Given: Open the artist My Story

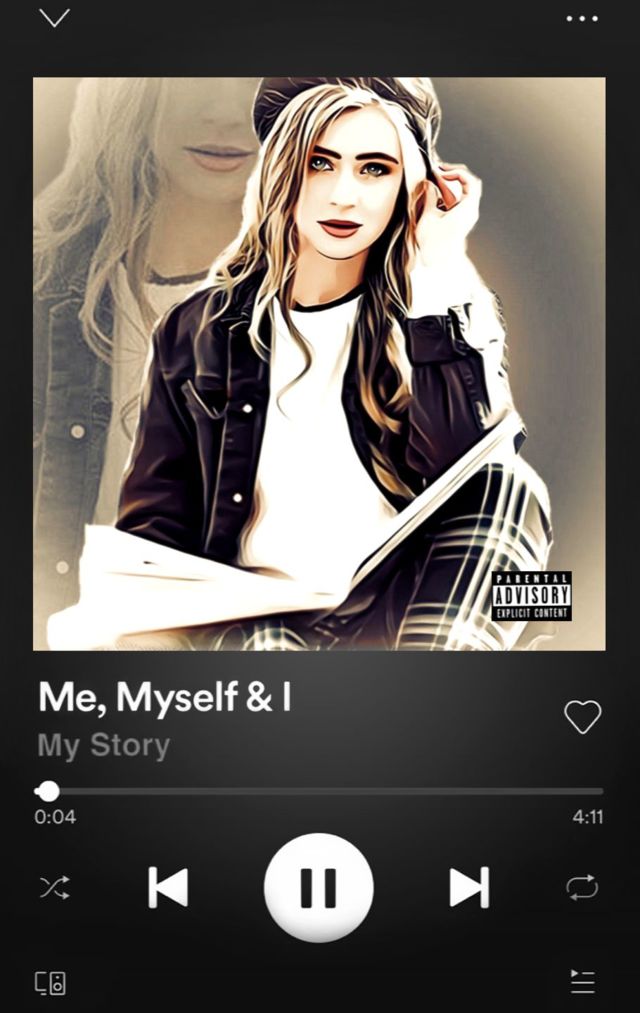Looking at the screenshot, I should (x=104, y=746).
